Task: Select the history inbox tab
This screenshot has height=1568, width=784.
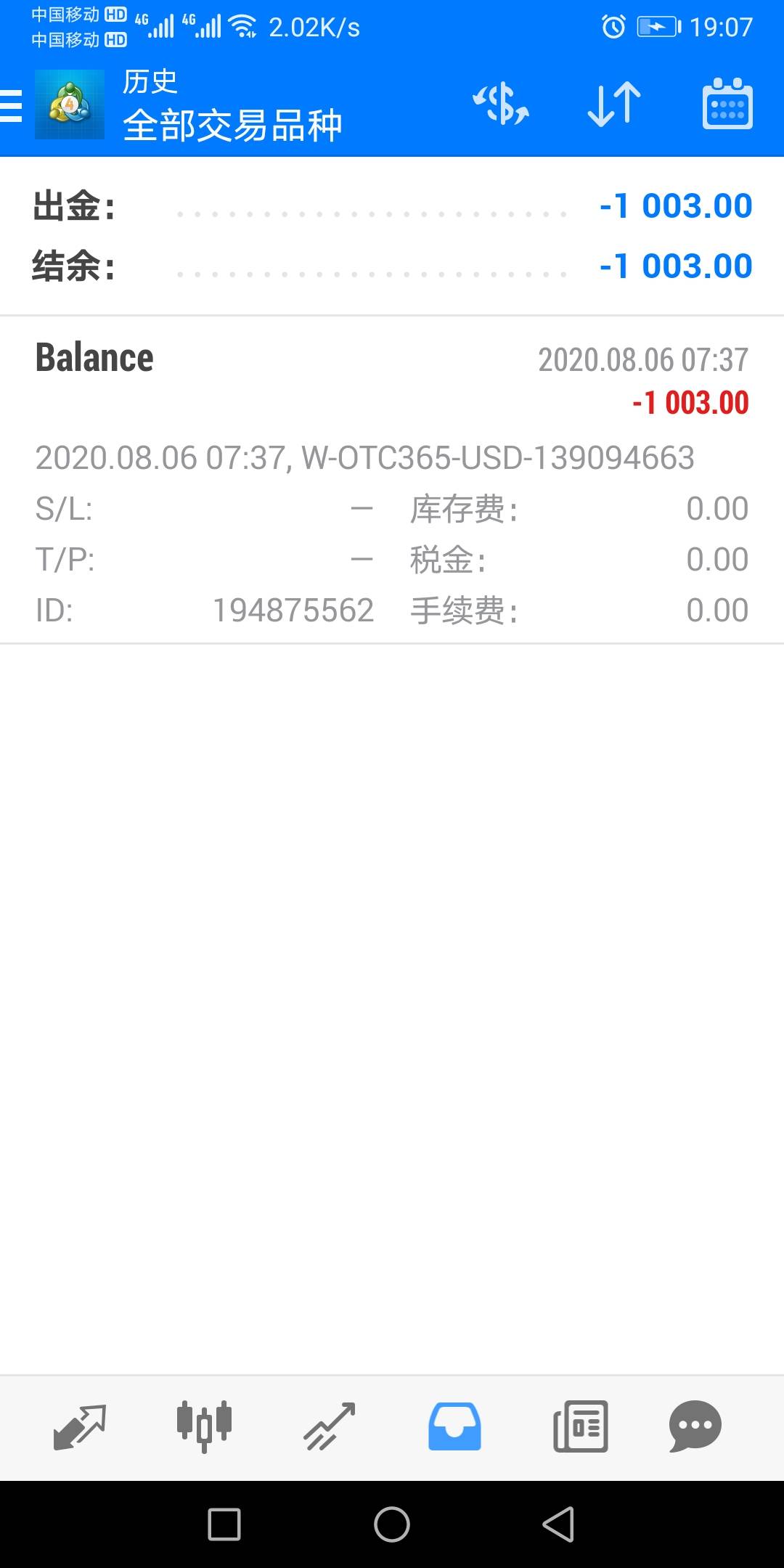Action: [454, 1426]
